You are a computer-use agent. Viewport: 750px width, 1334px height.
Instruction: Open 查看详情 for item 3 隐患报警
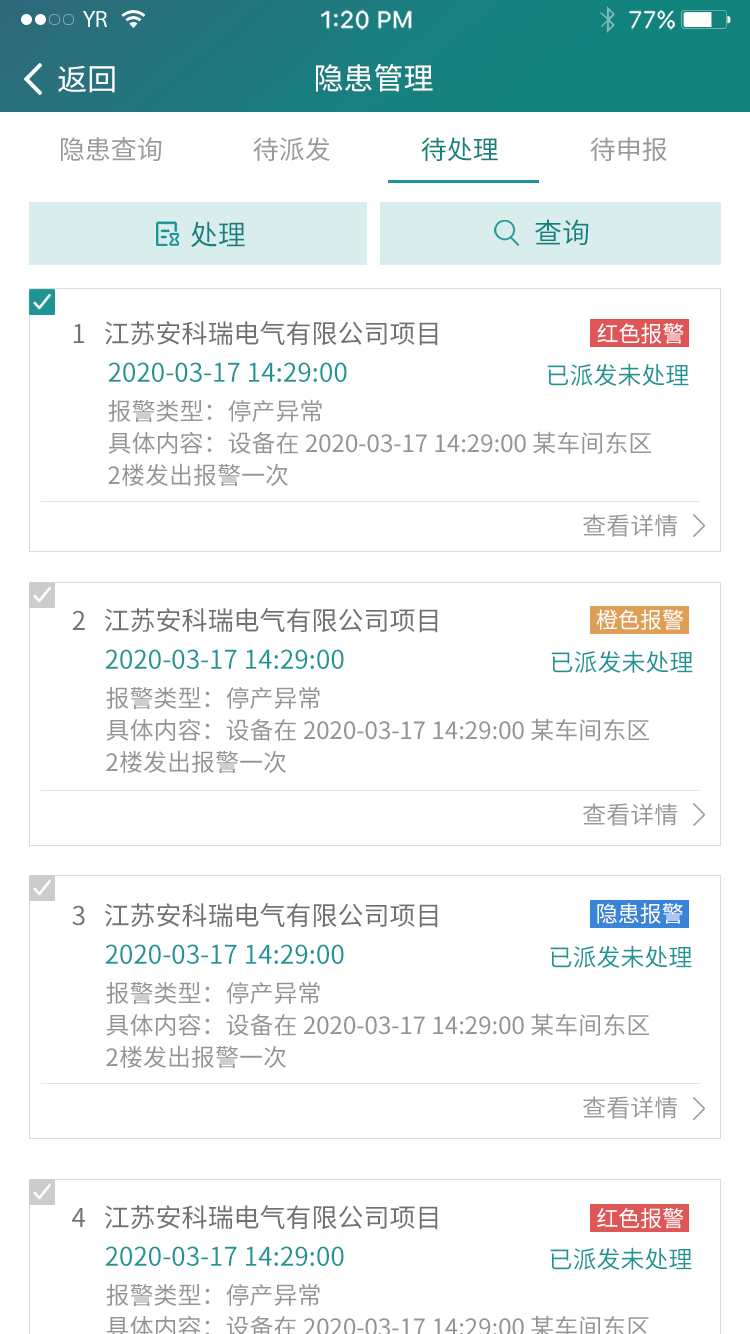(x=644, y=1108)
